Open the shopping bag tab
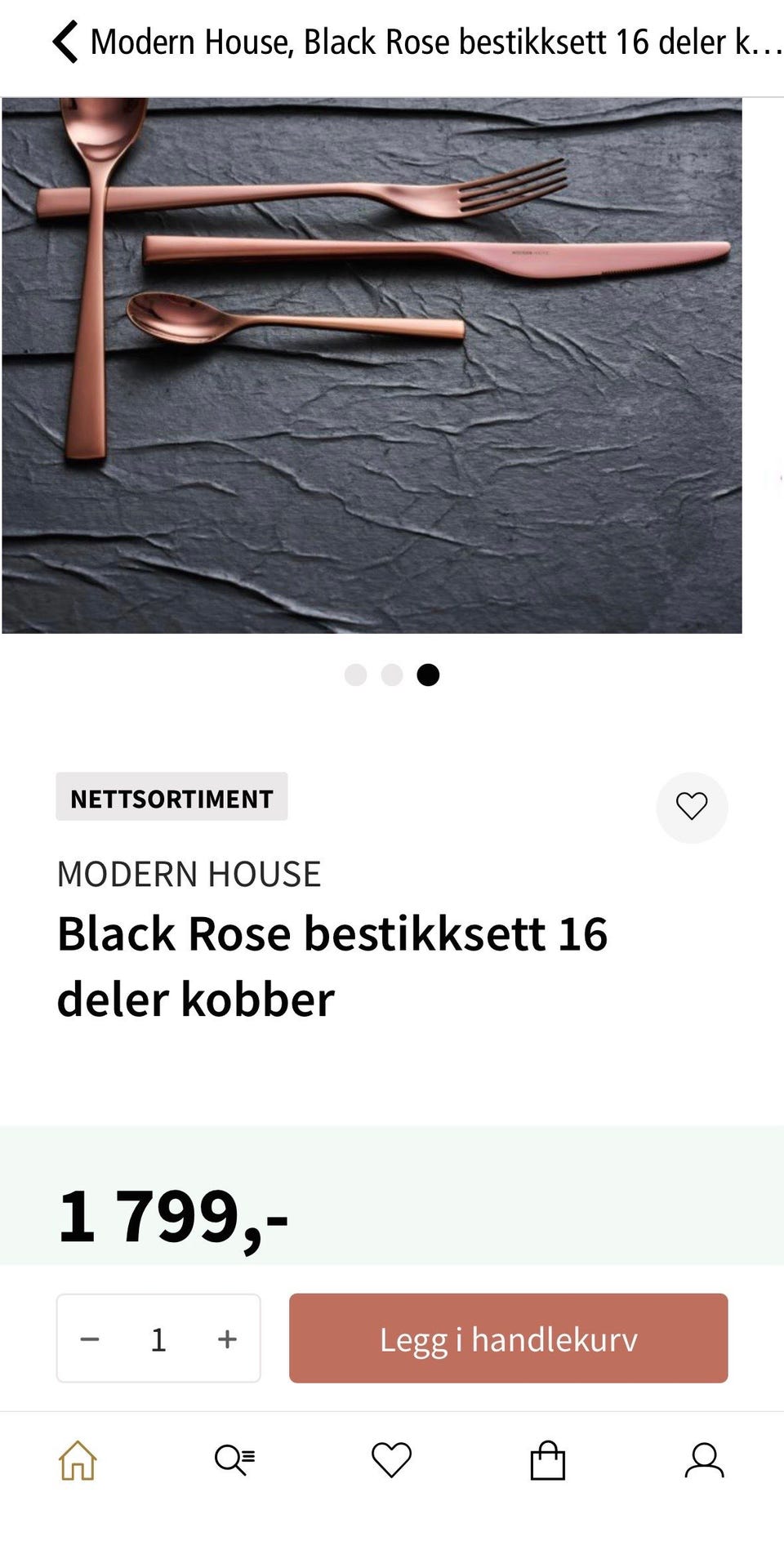Screen dimensions: 784x1568 [548, 1459]
